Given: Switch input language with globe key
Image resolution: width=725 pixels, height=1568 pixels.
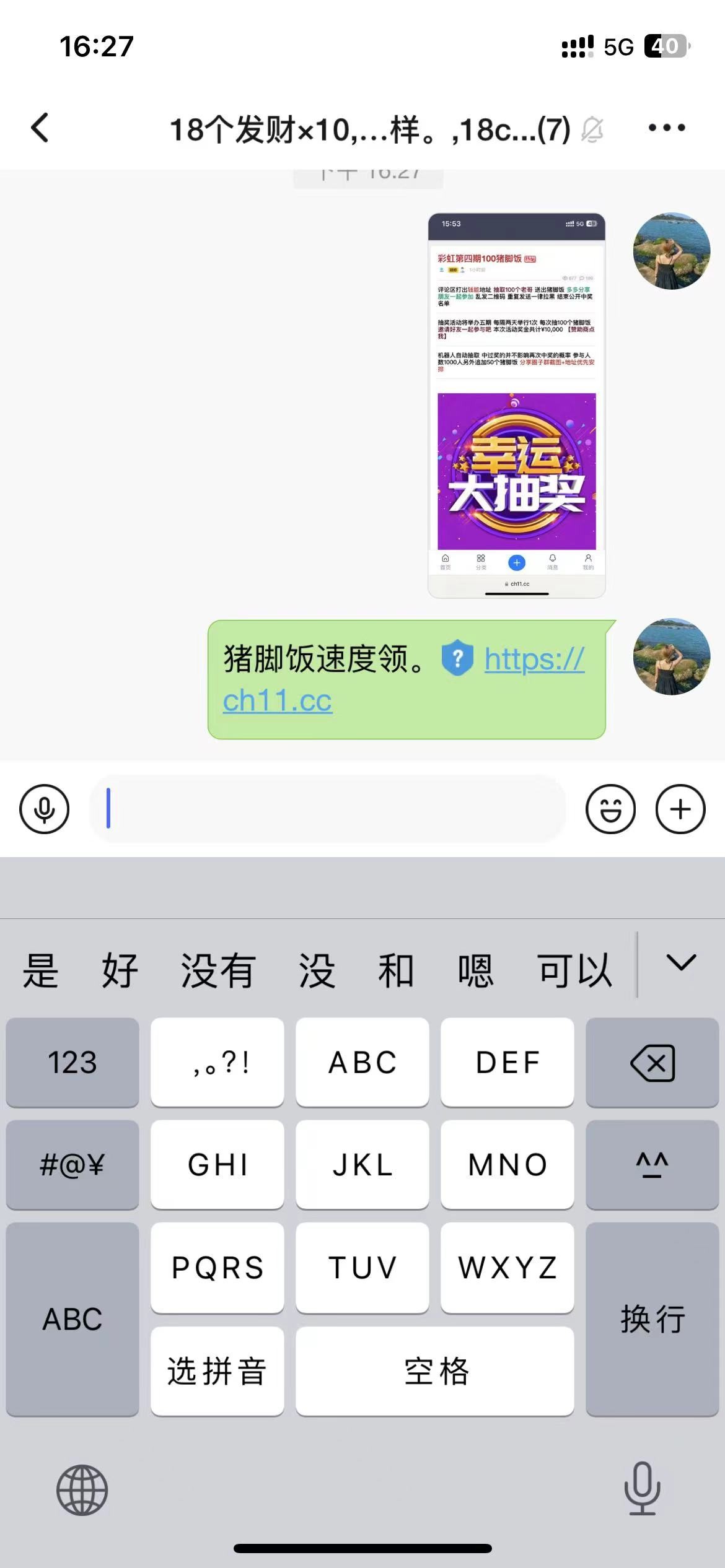Looking at the screenshot, I should click(x=82, y=1490).
